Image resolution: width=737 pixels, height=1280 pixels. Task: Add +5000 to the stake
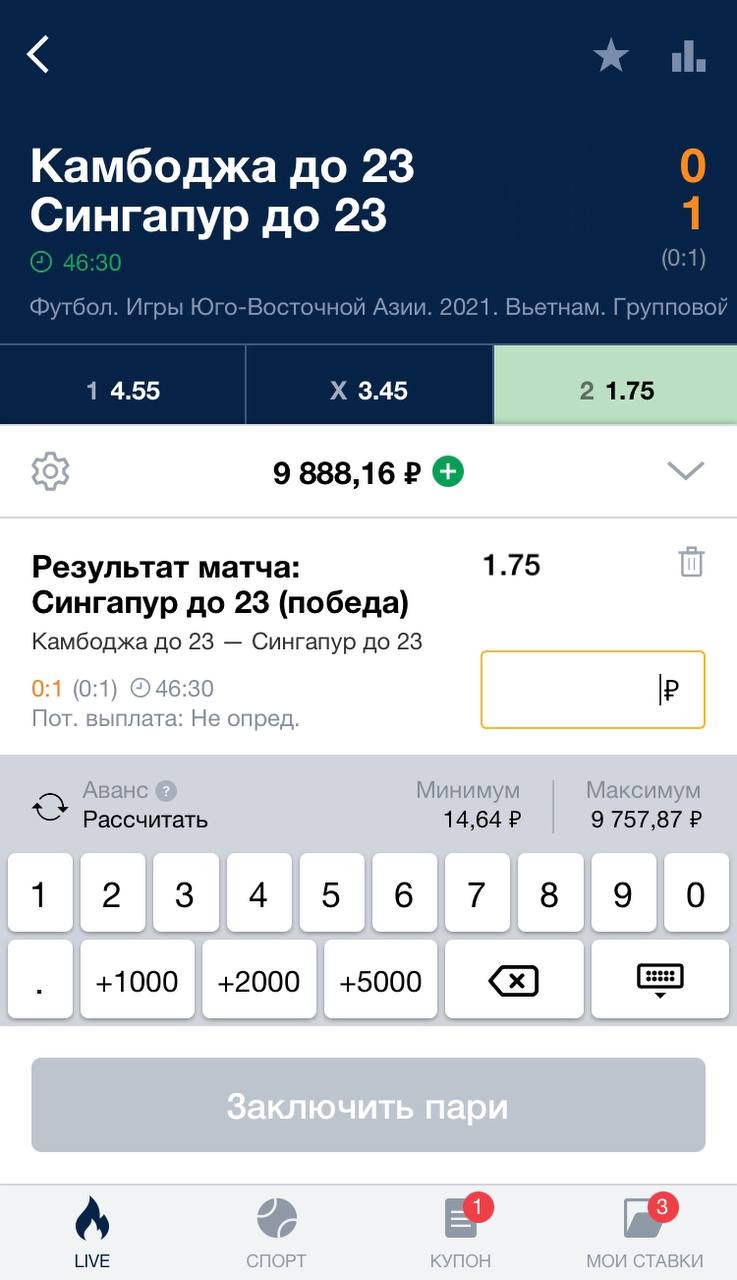point(380,982)
